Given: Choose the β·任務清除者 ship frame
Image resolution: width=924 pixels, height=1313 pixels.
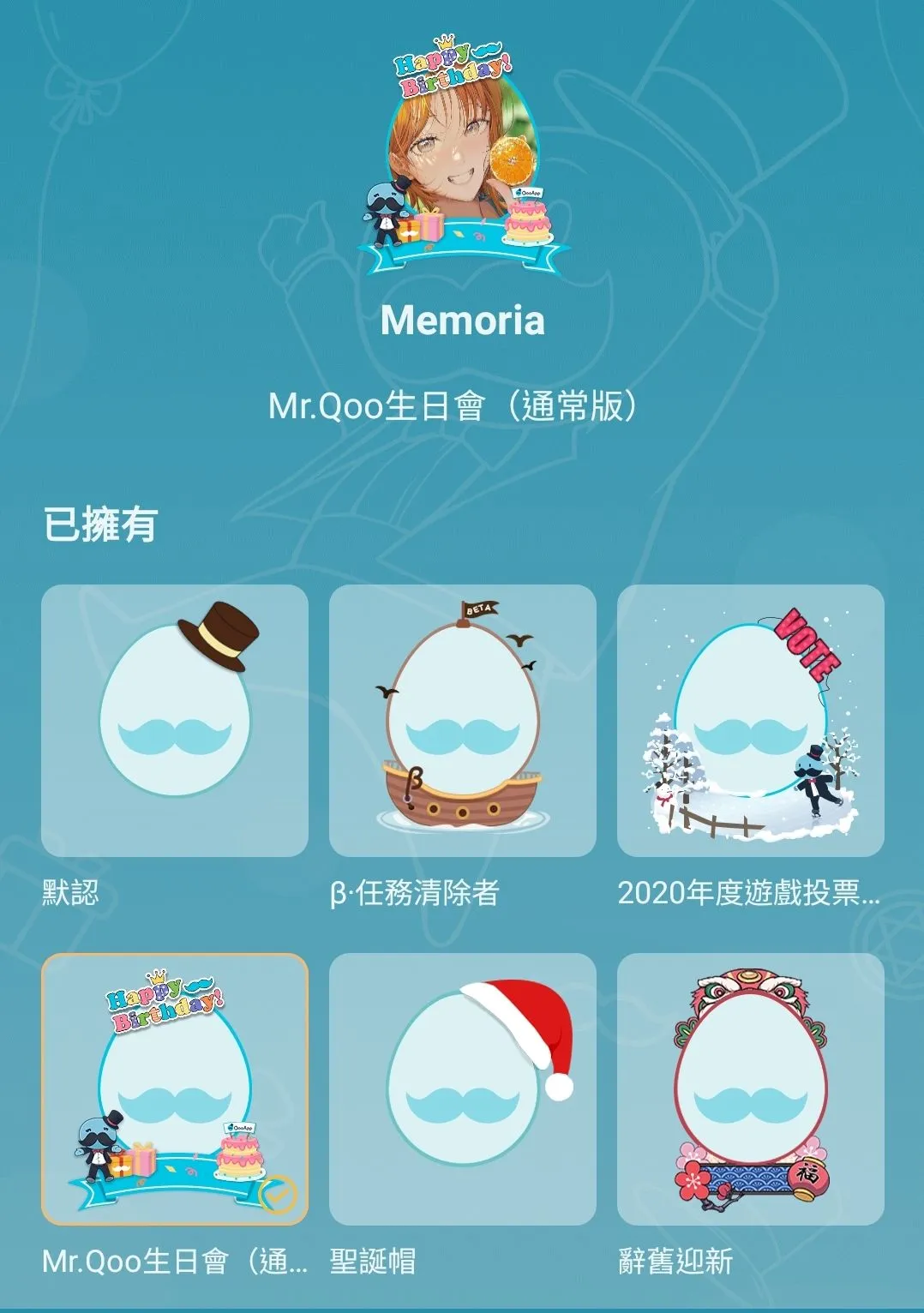Looking at the screenshot, I should click(463, 721).
